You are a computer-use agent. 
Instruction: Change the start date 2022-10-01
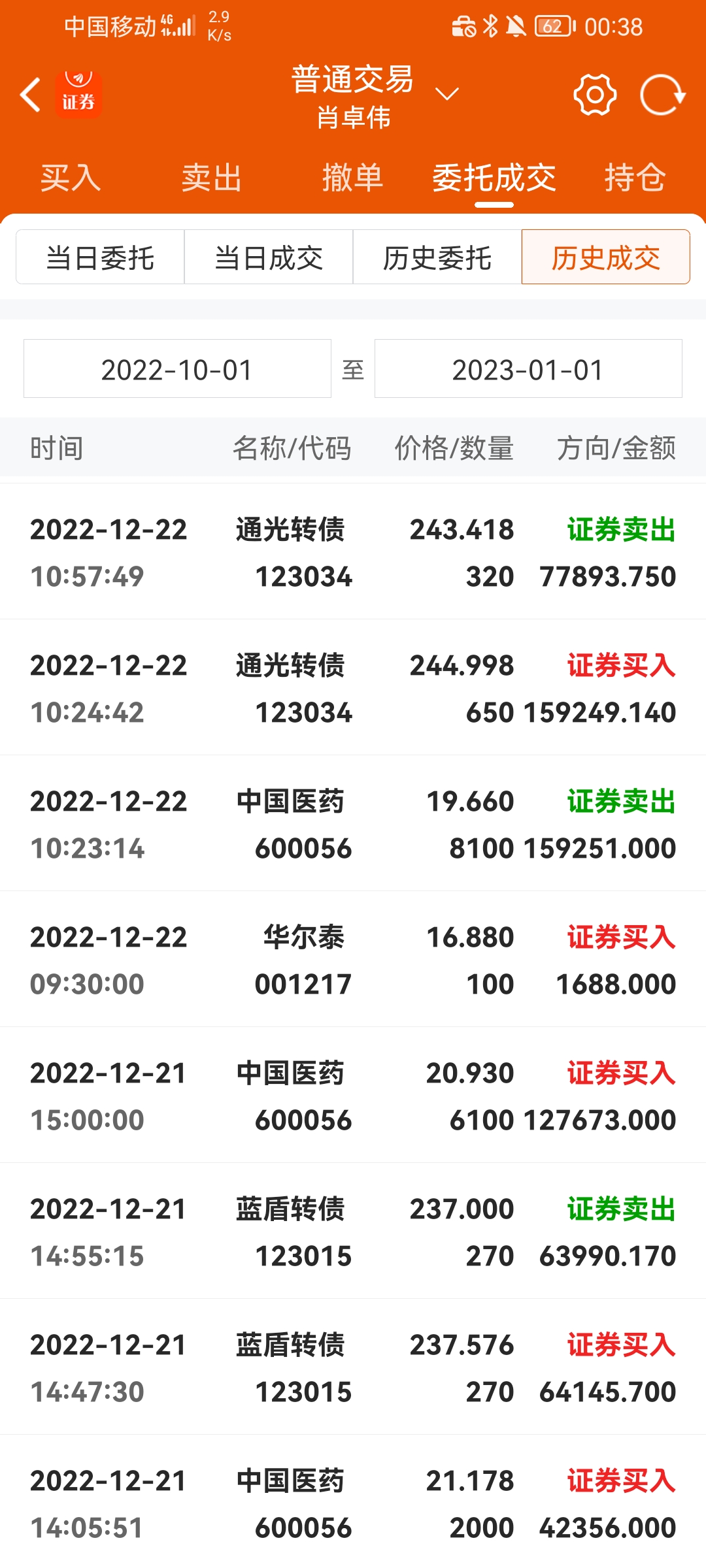tap(177, 369)
